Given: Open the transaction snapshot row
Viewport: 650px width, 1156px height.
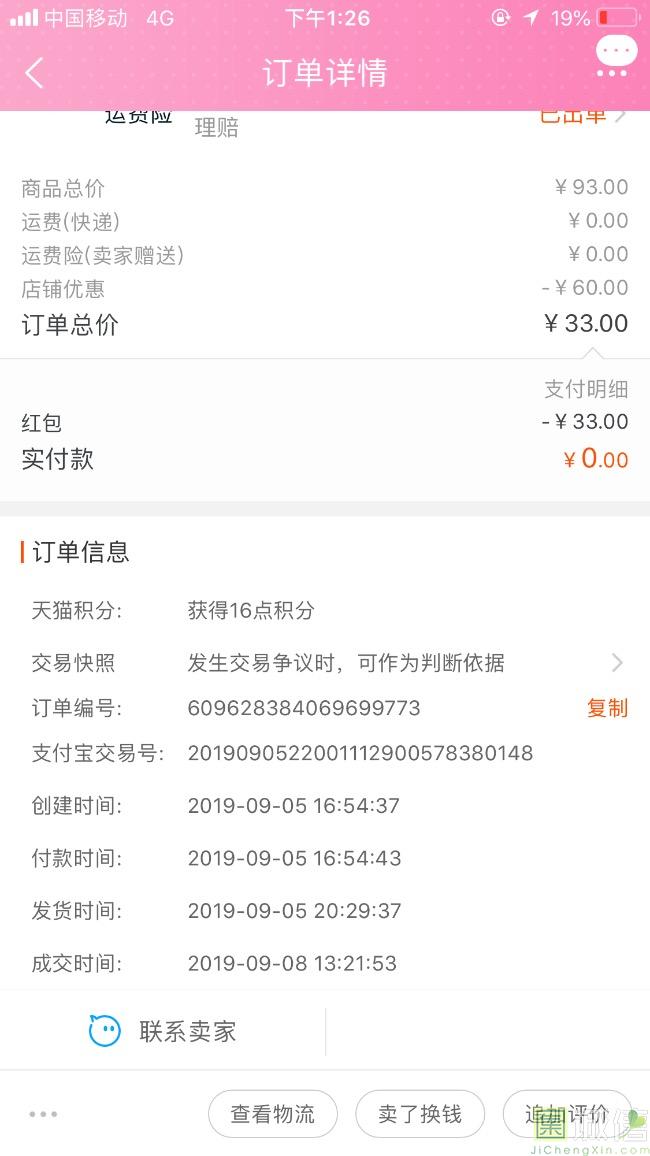Looking at the screenshot, I should pyautogui.click(x=325, y=663).
